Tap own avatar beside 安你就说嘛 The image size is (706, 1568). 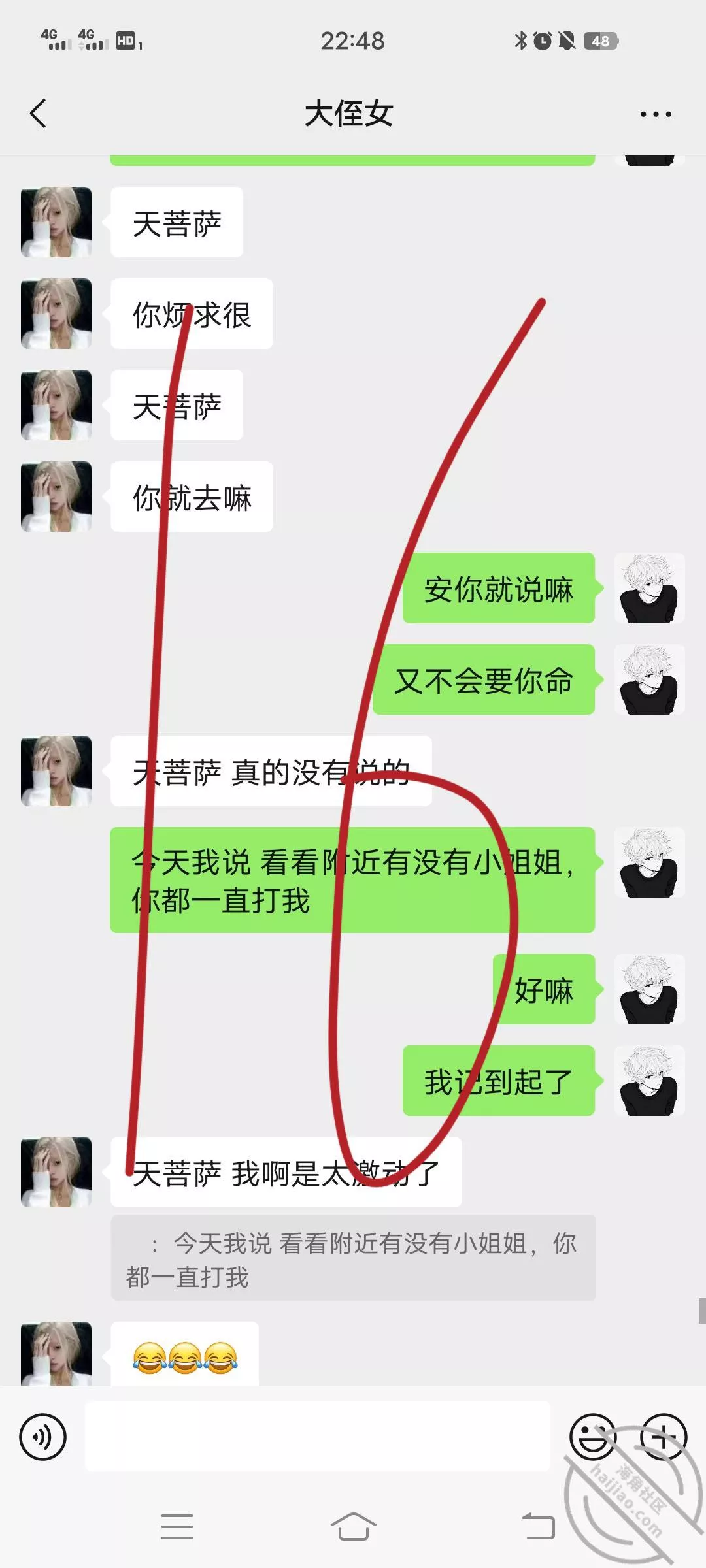(649, 588)
